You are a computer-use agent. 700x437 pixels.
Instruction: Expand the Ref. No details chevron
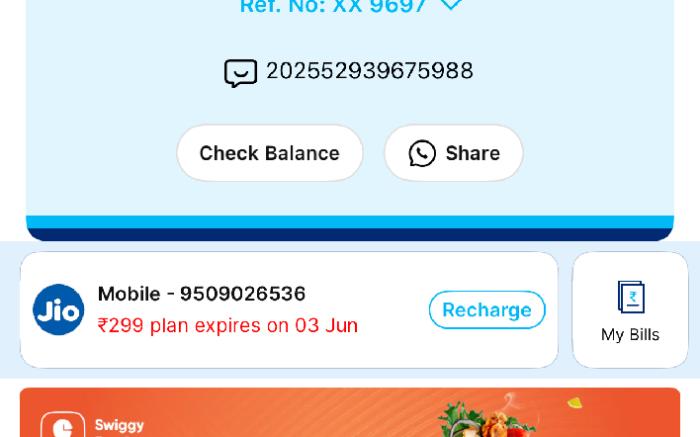pyautogui.click(x=451, y=5)
